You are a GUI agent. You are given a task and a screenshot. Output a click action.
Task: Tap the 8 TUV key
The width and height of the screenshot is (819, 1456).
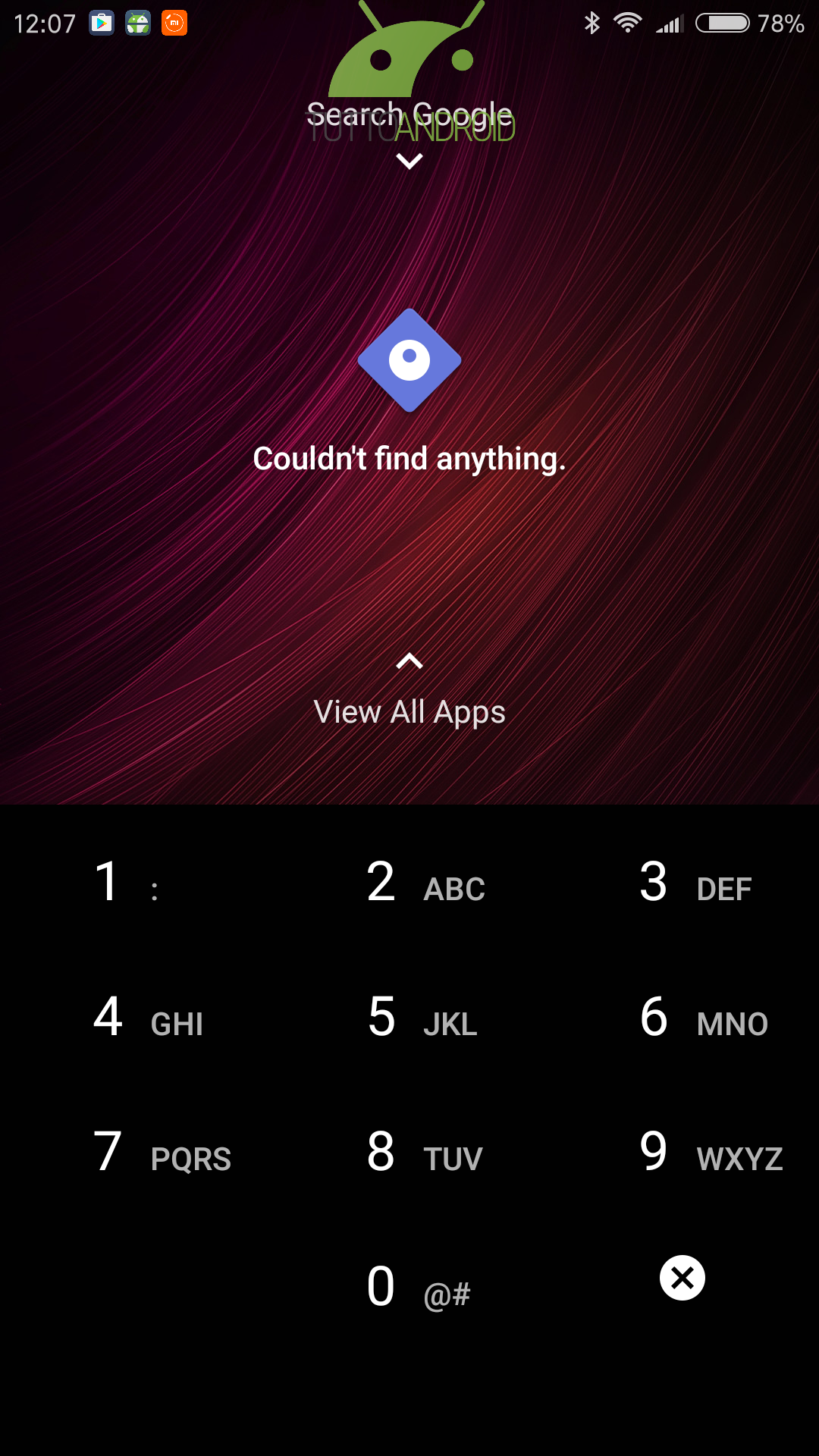coord(409,1153)
